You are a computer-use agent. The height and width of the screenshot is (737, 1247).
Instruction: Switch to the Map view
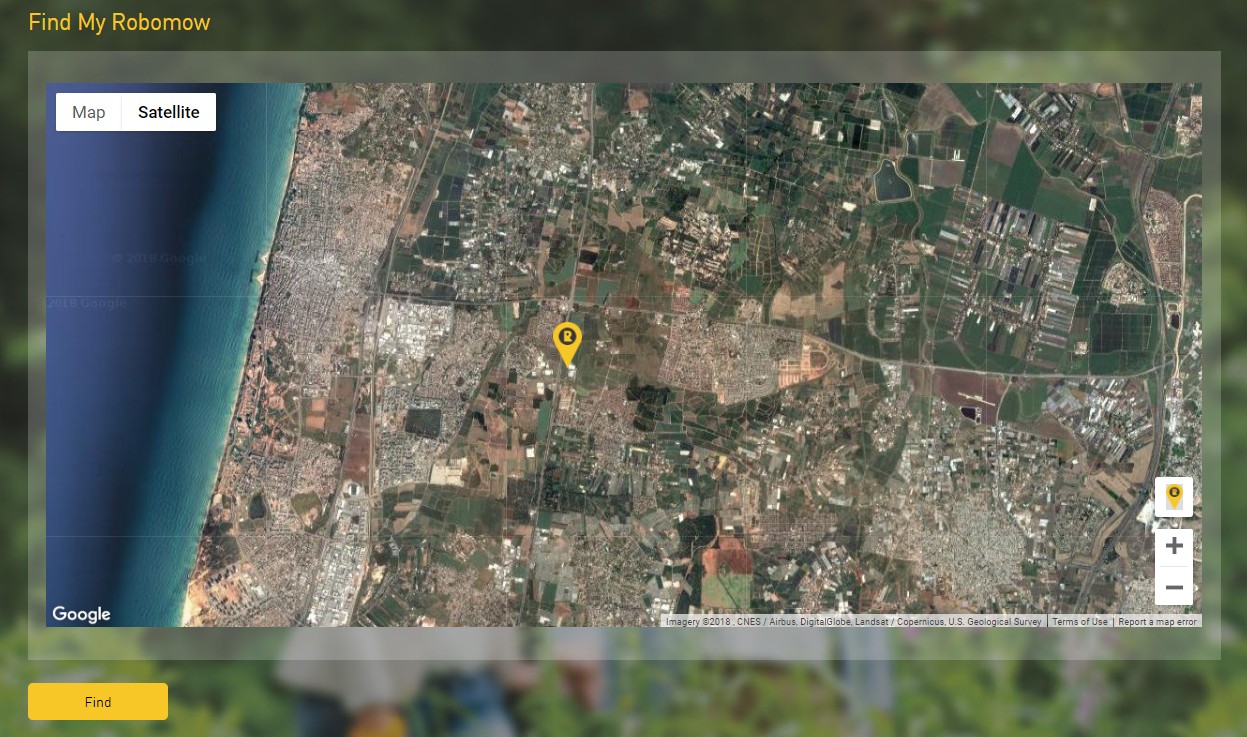[x=89, y=112]
